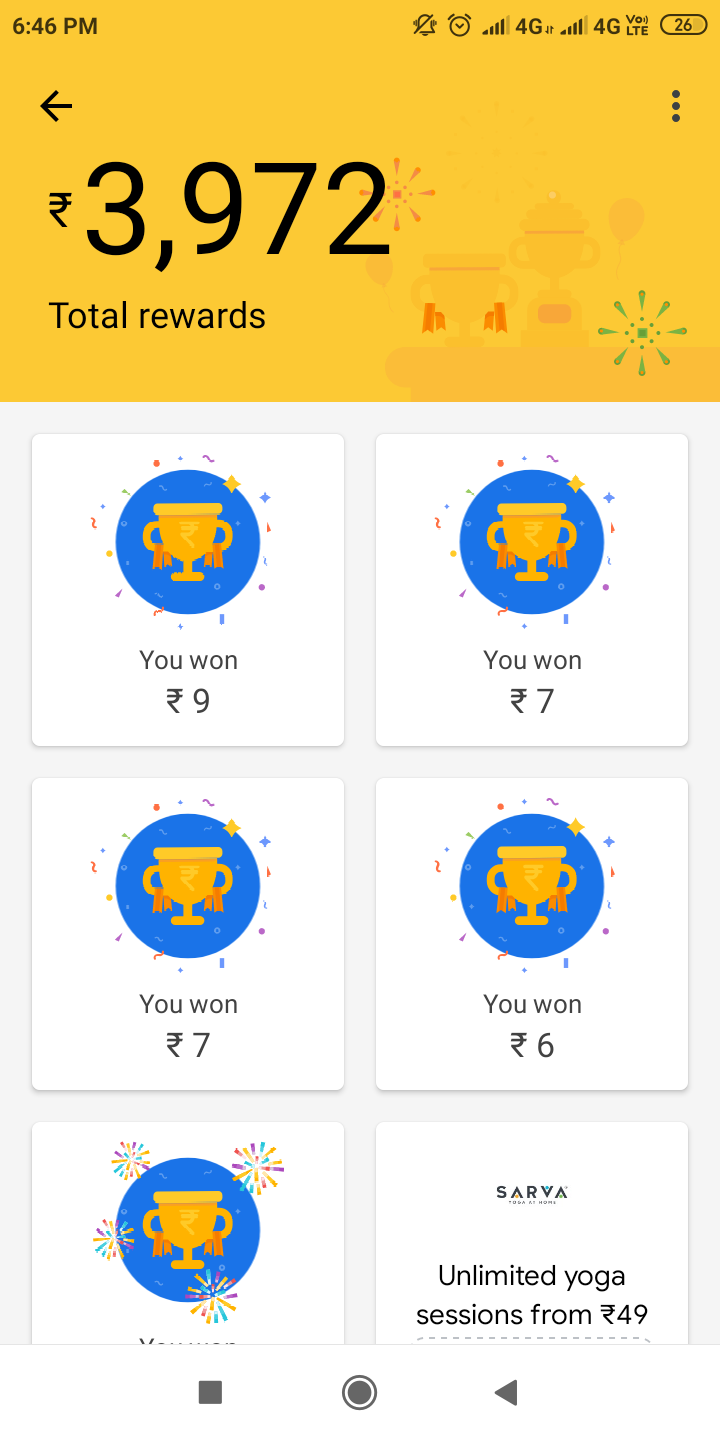This screenshot has width=720, height=1440.
Task: Go back using the top arrow
Action: 56,106
